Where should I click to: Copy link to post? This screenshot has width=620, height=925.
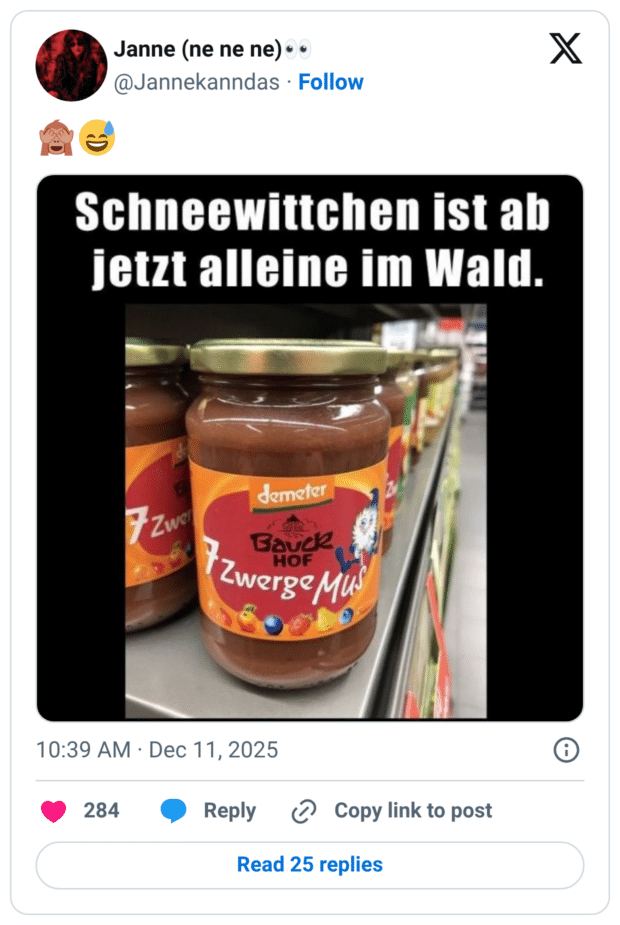click(x=392, y=811)
